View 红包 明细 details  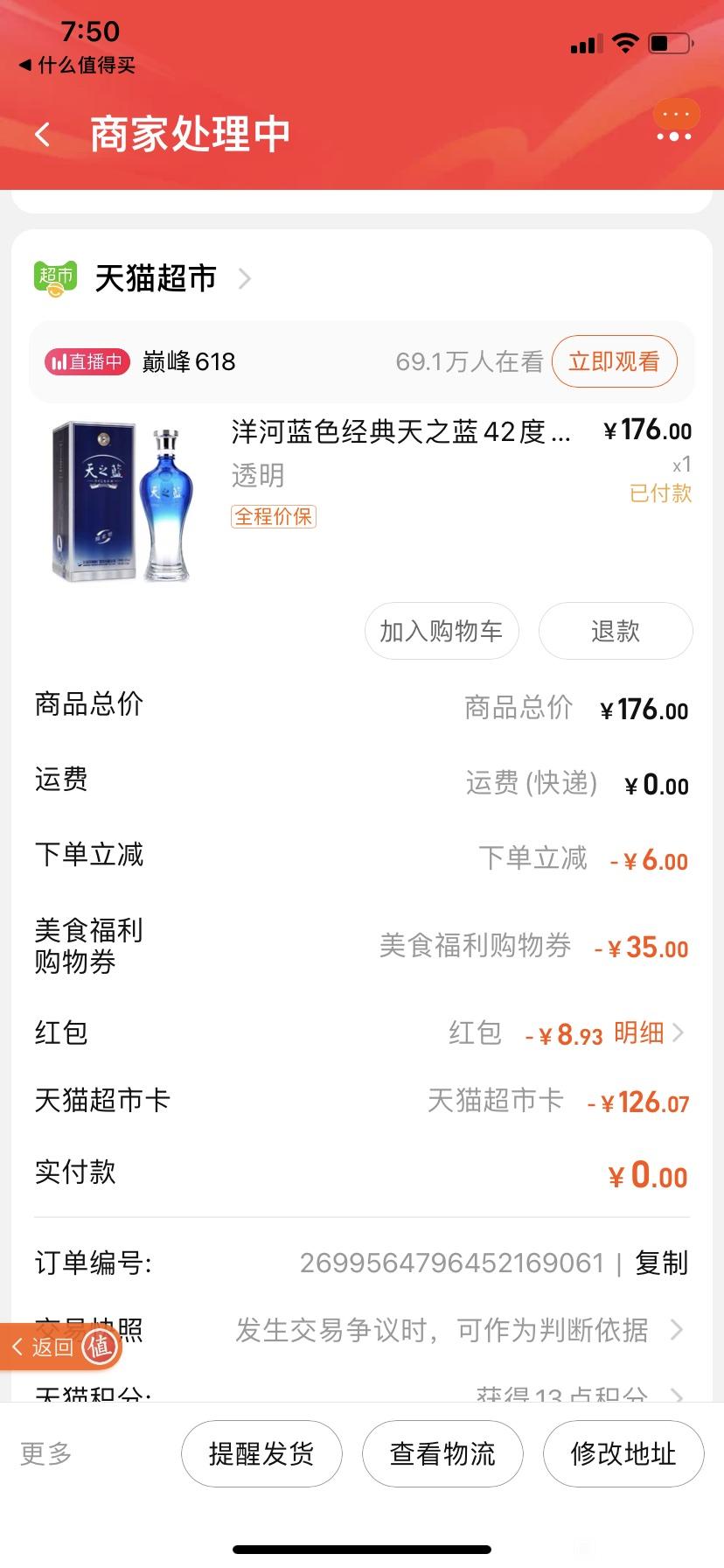tap(649, 1033)
